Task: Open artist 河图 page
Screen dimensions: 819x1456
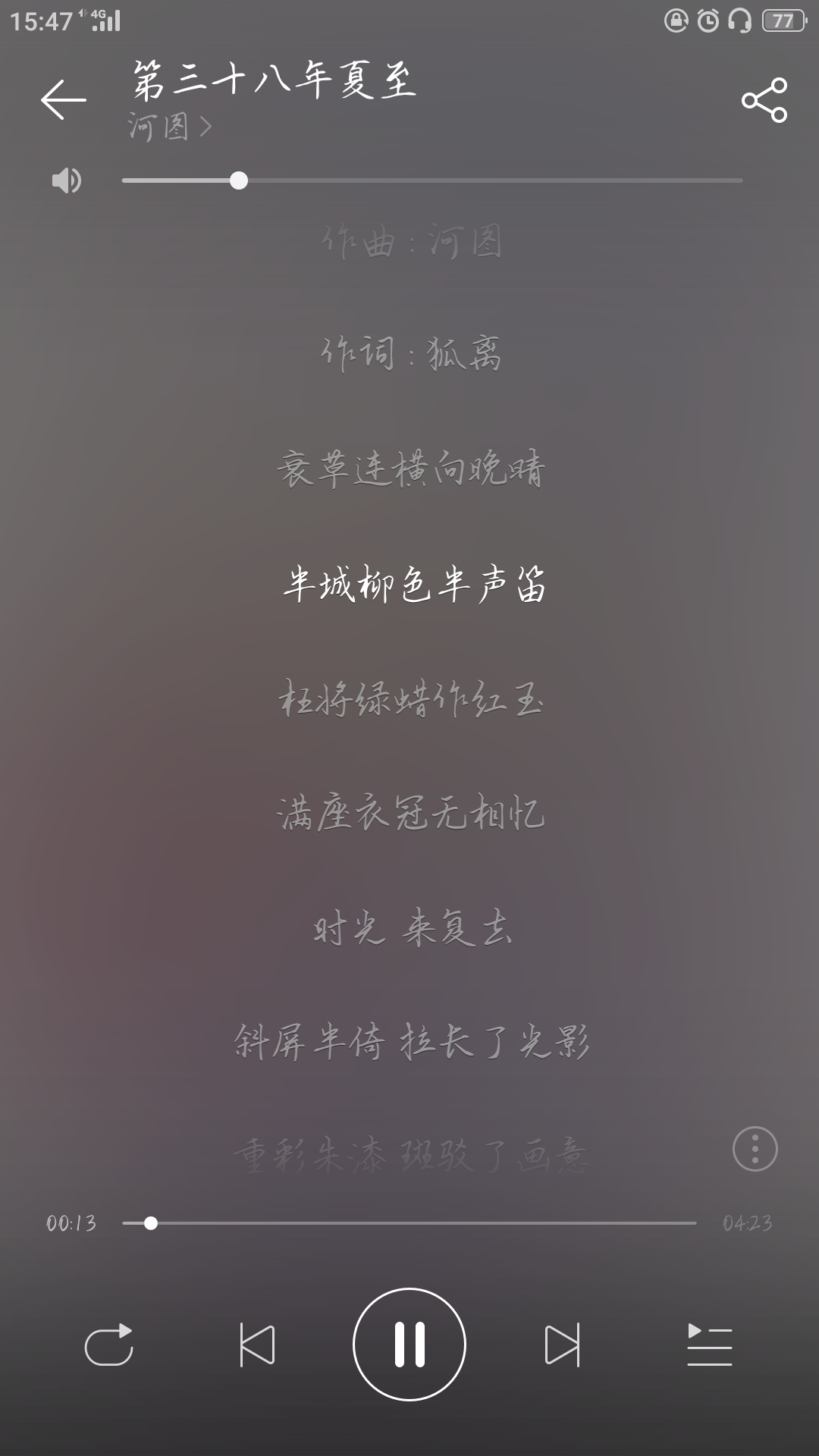Action: click(x=169, y=127)
